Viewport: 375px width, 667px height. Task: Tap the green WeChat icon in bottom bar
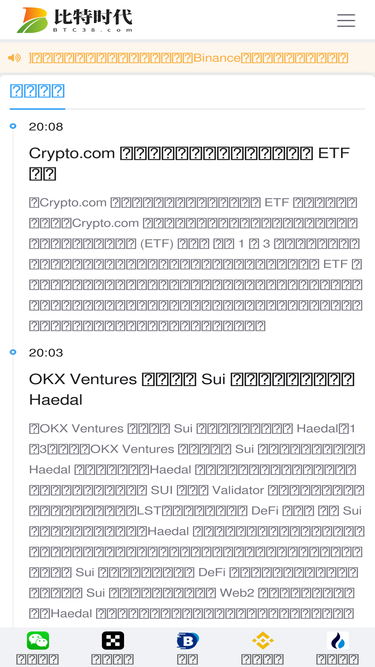(38, 640)
